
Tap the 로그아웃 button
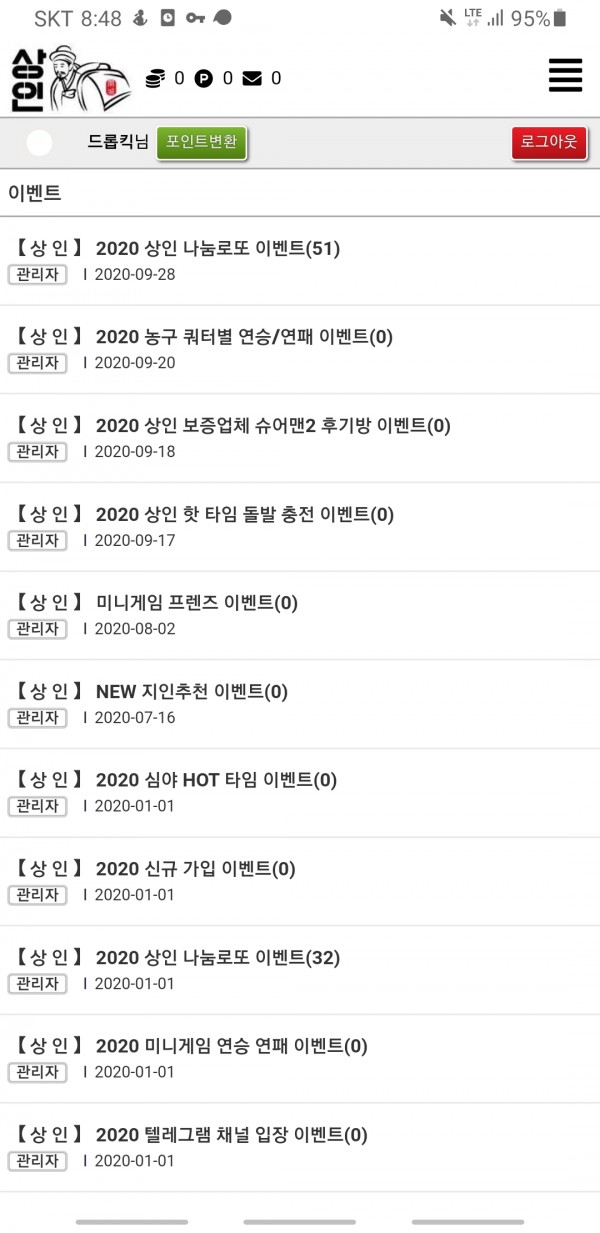pos(549,142)
